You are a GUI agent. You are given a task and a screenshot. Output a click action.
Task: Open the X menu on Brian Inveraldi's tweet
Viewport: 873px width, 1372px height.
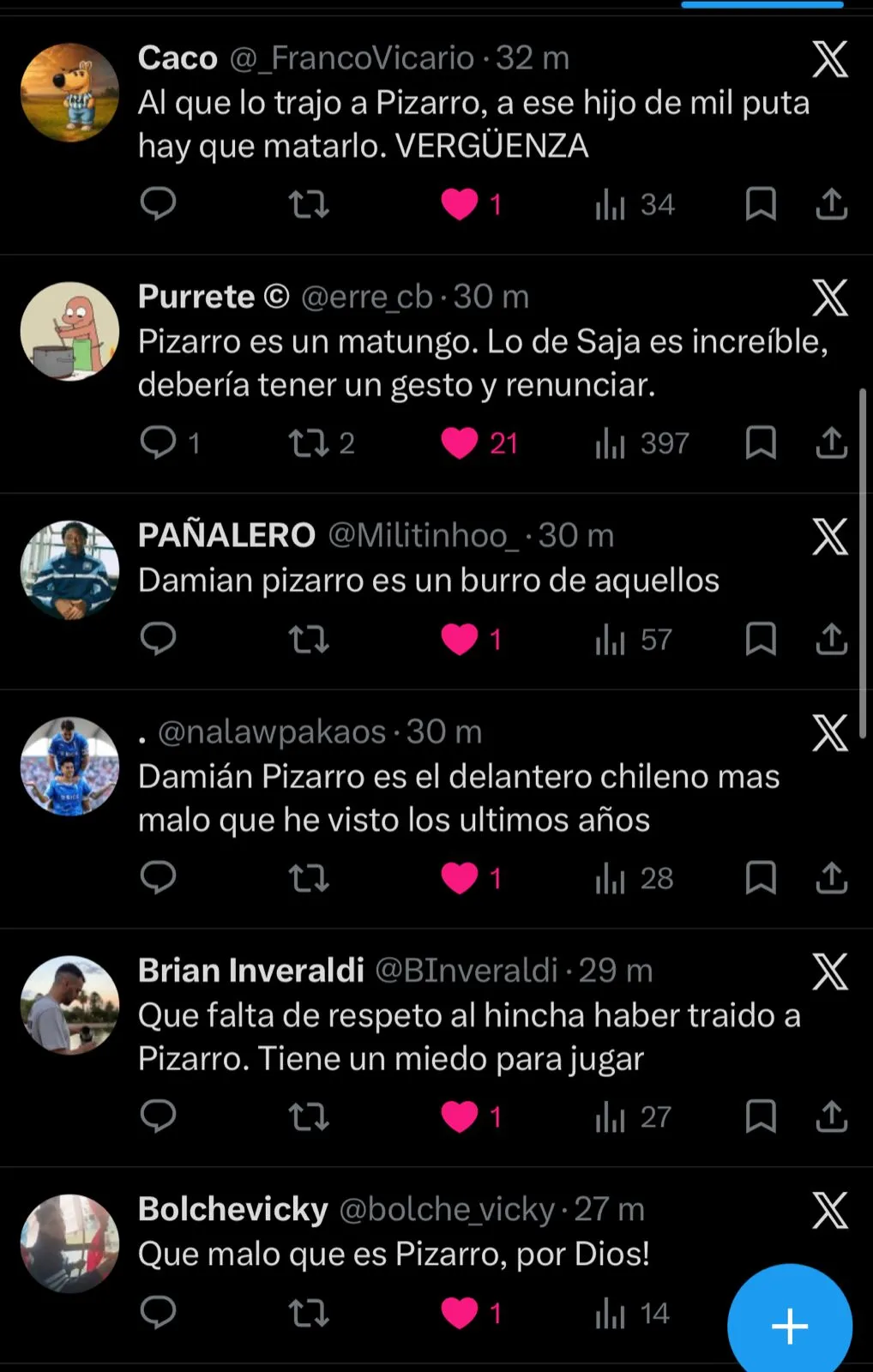pos(829,972)
